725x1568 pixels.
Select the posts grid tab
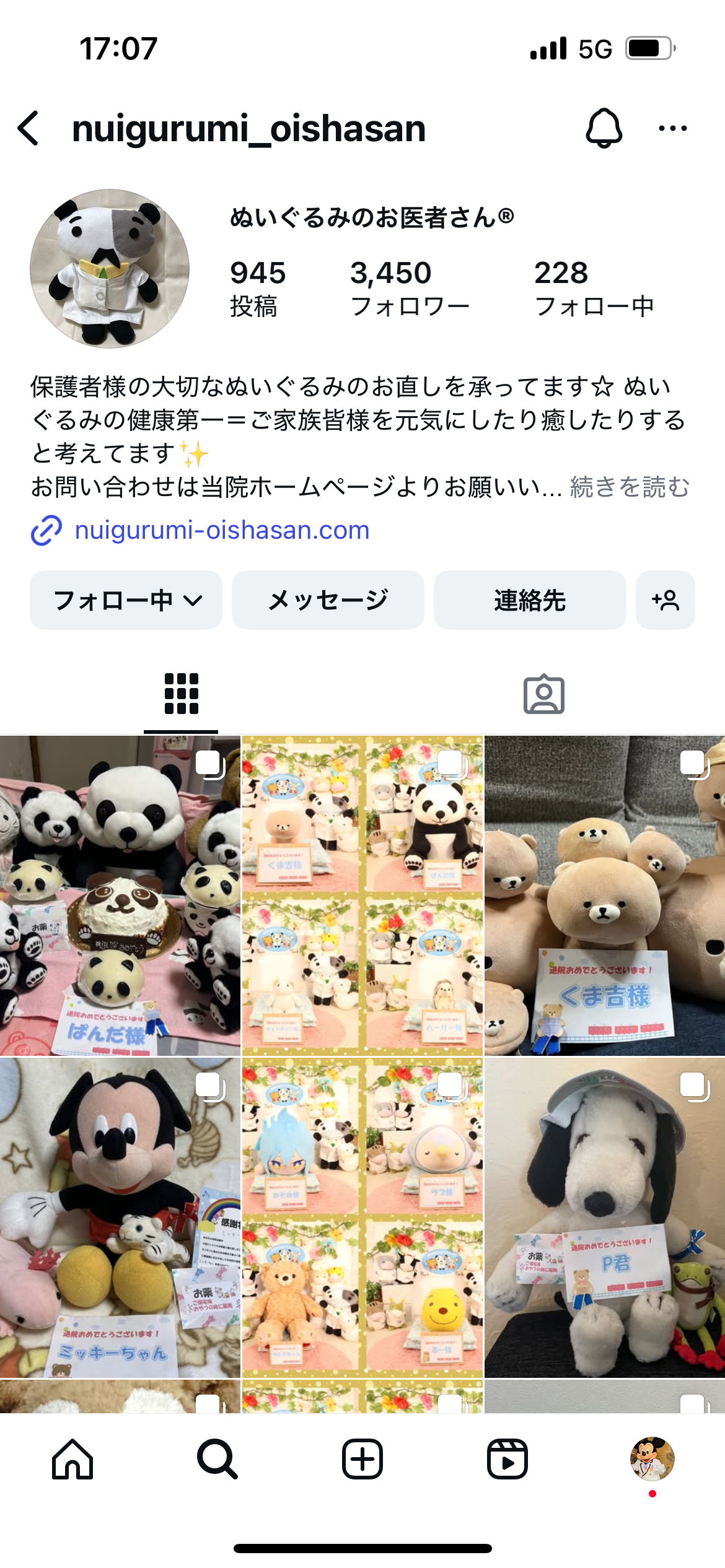181,694
